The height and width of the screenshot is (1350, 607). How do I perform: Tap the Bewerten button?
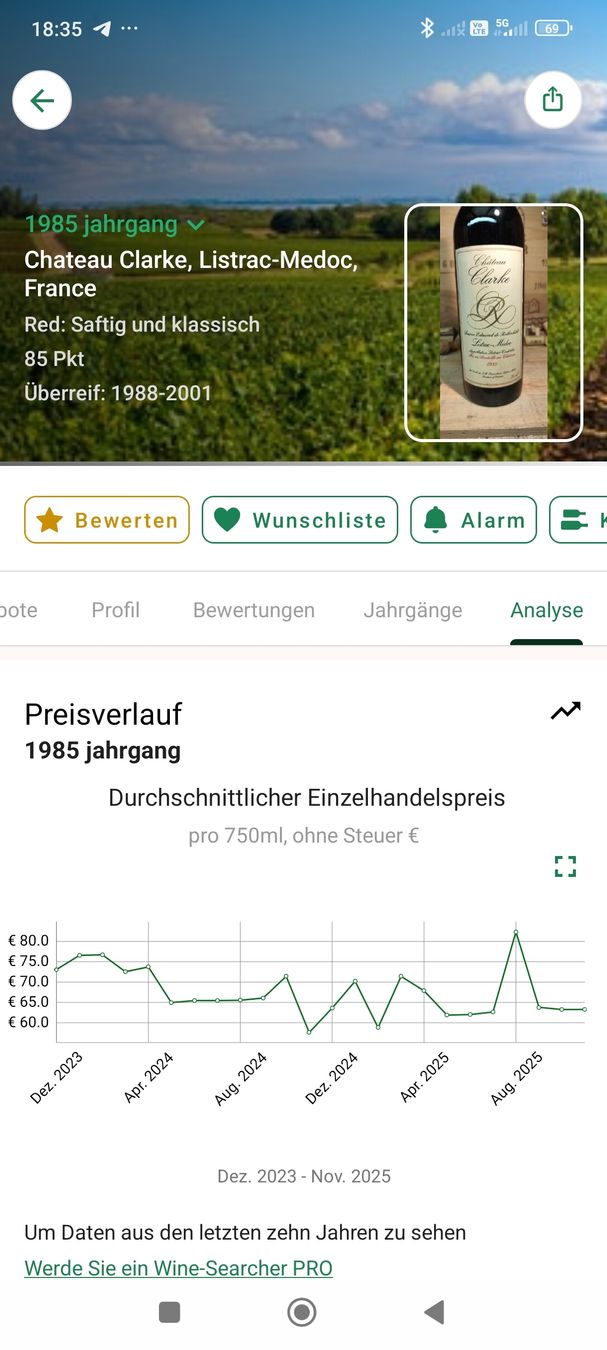[x=107, y=520]
